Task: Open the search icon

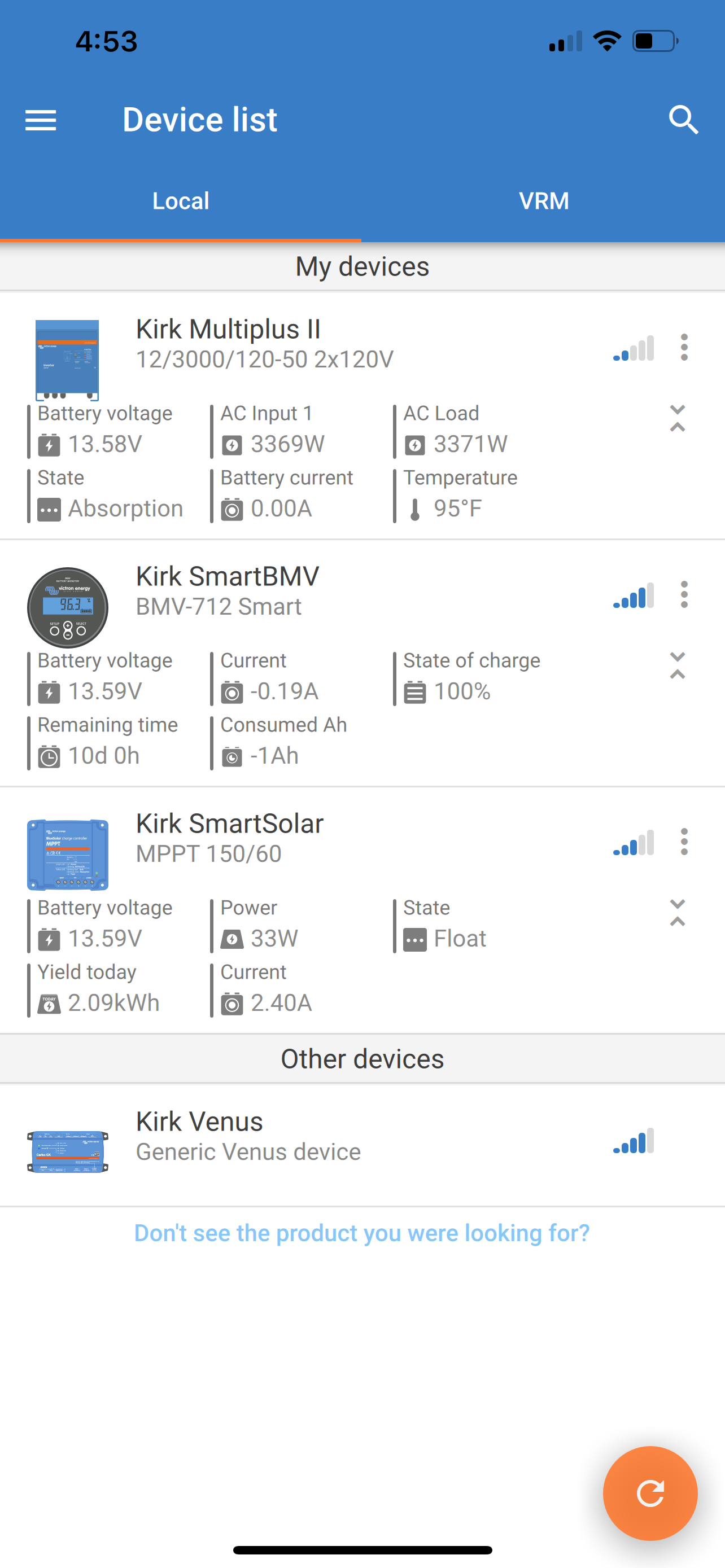Action: tap(683, 119)
